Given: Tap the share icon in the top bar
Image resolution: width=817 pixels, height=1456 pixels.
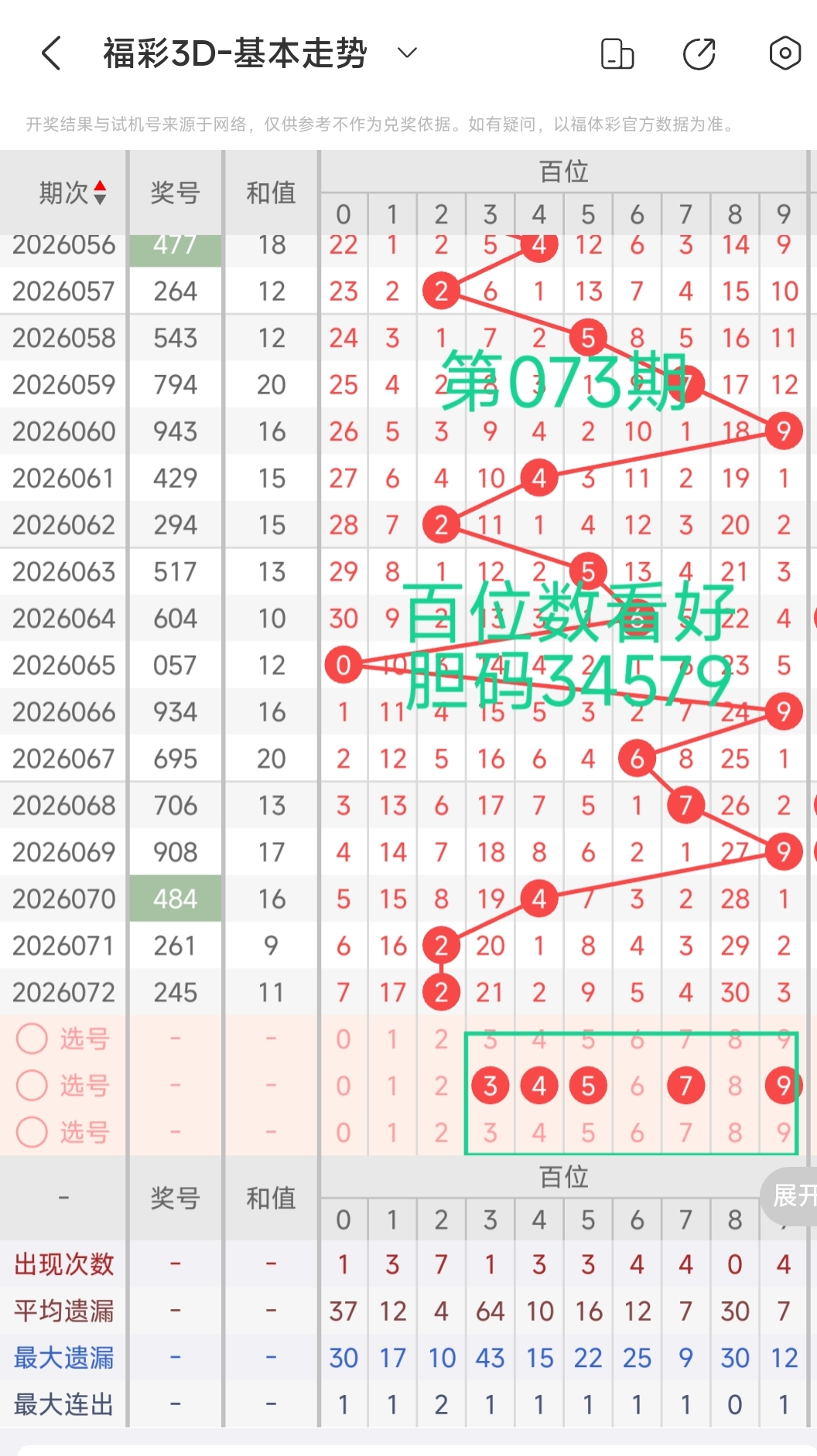Looking at the screenshot, I should (699, 53).
